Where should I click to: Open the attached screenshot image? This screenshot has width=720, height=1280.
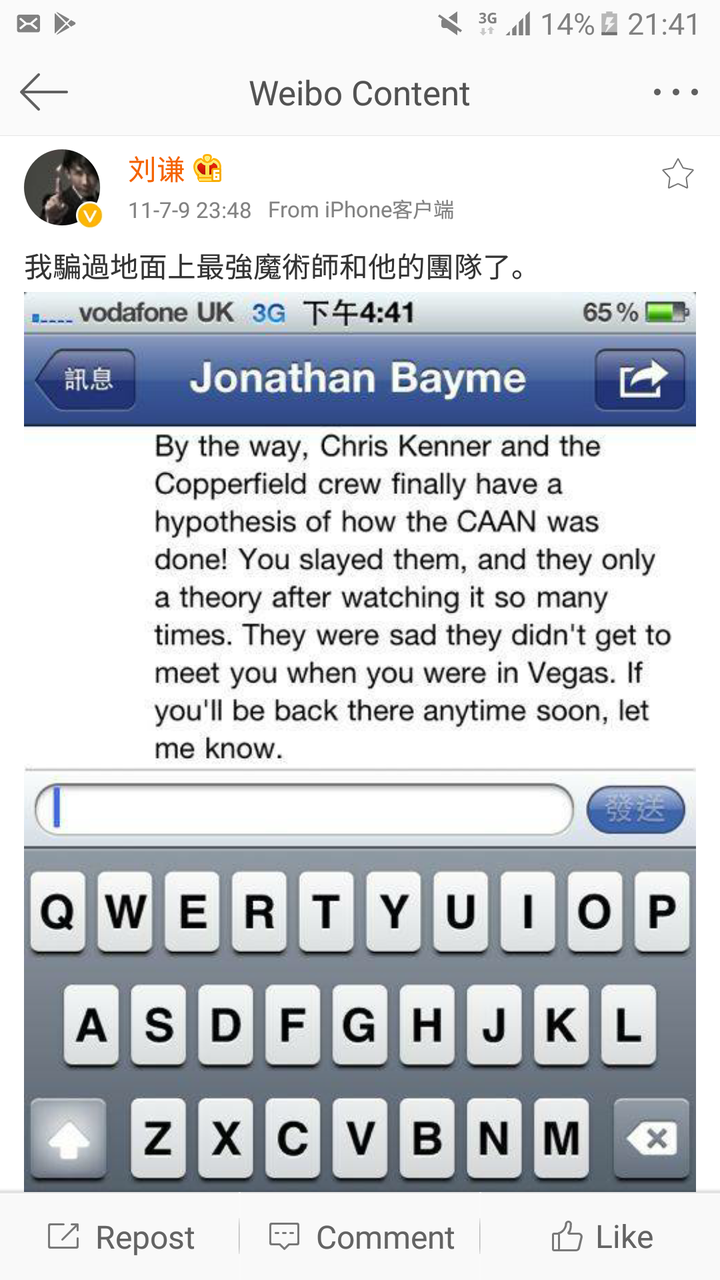[360, 740]
